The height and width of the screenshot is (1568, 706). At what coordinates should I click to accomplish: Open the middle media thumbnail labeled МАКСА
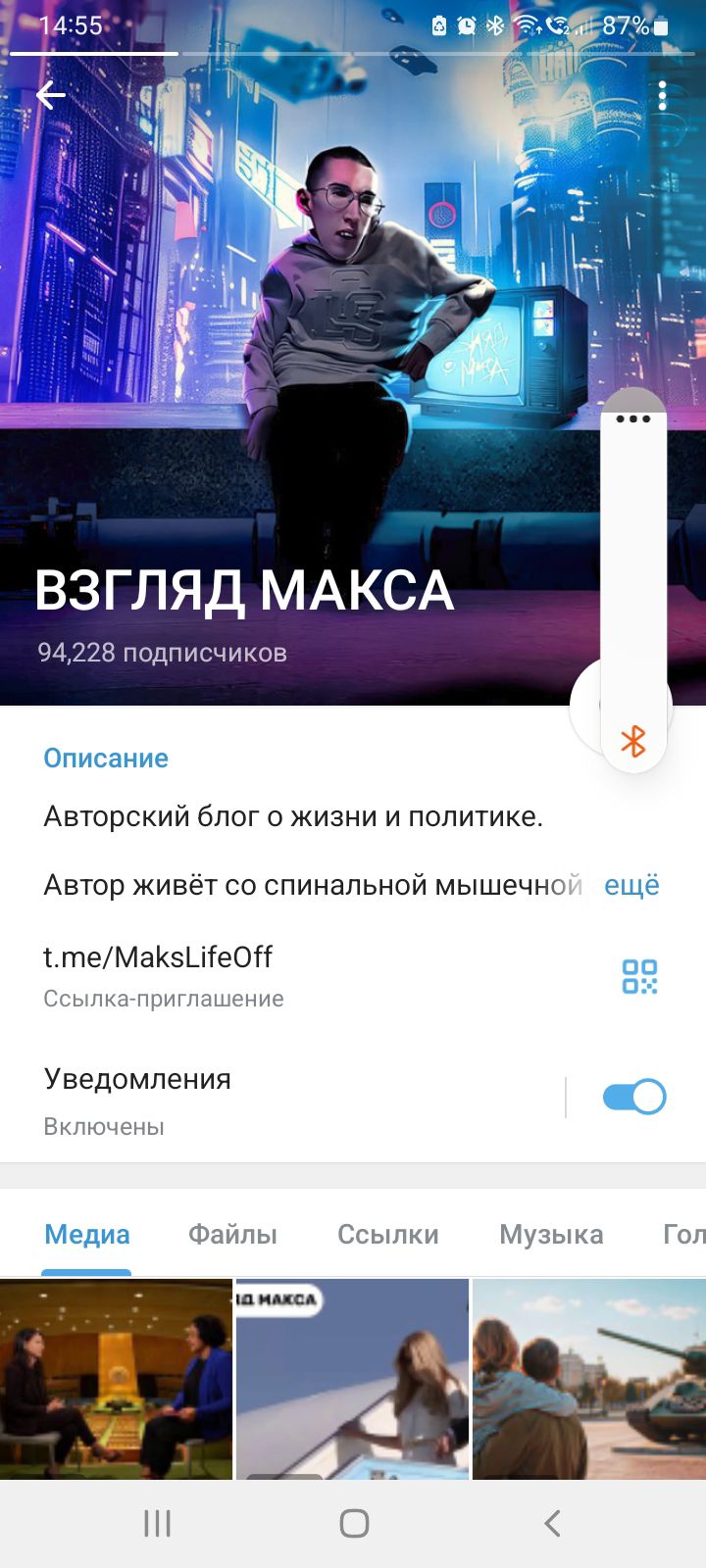click(352, 1379)
